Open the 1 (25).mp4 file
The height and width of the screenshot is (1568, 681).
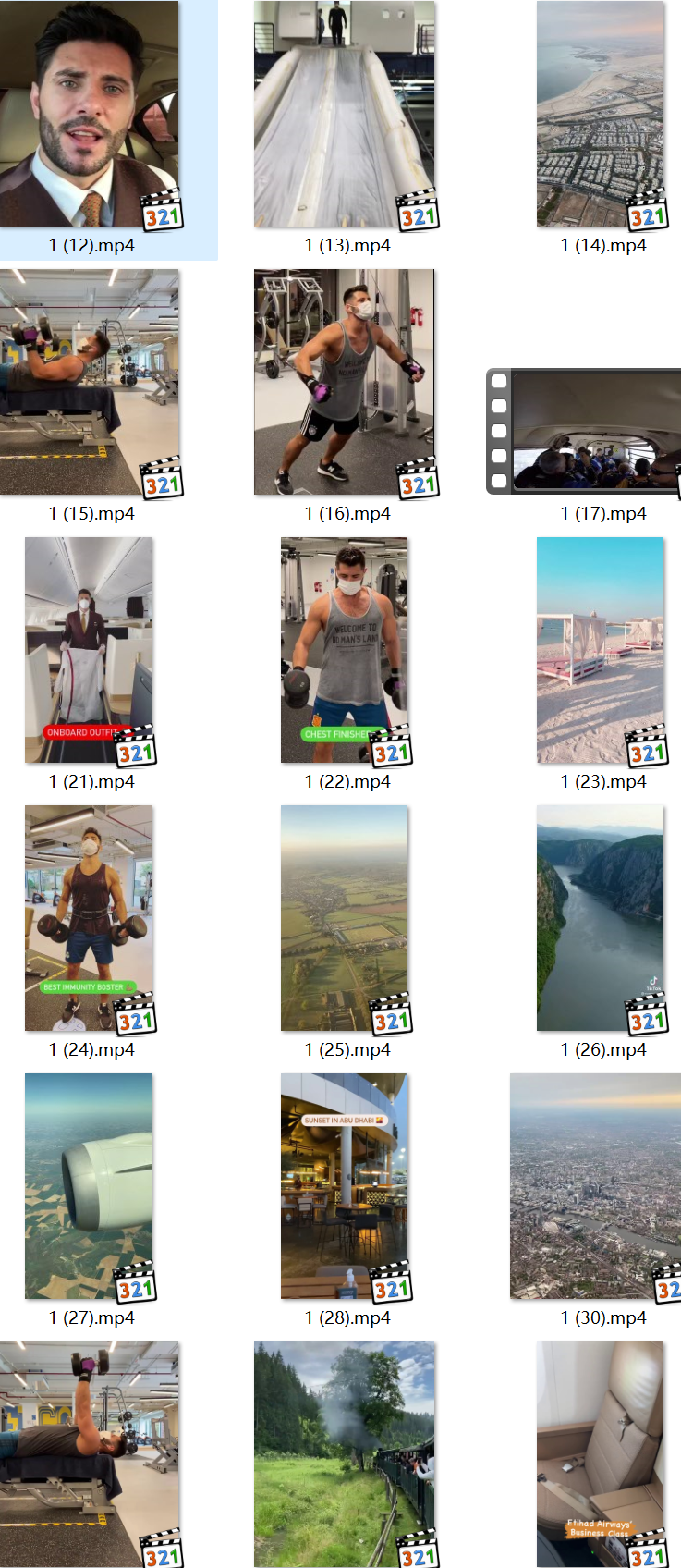[345, 918]
